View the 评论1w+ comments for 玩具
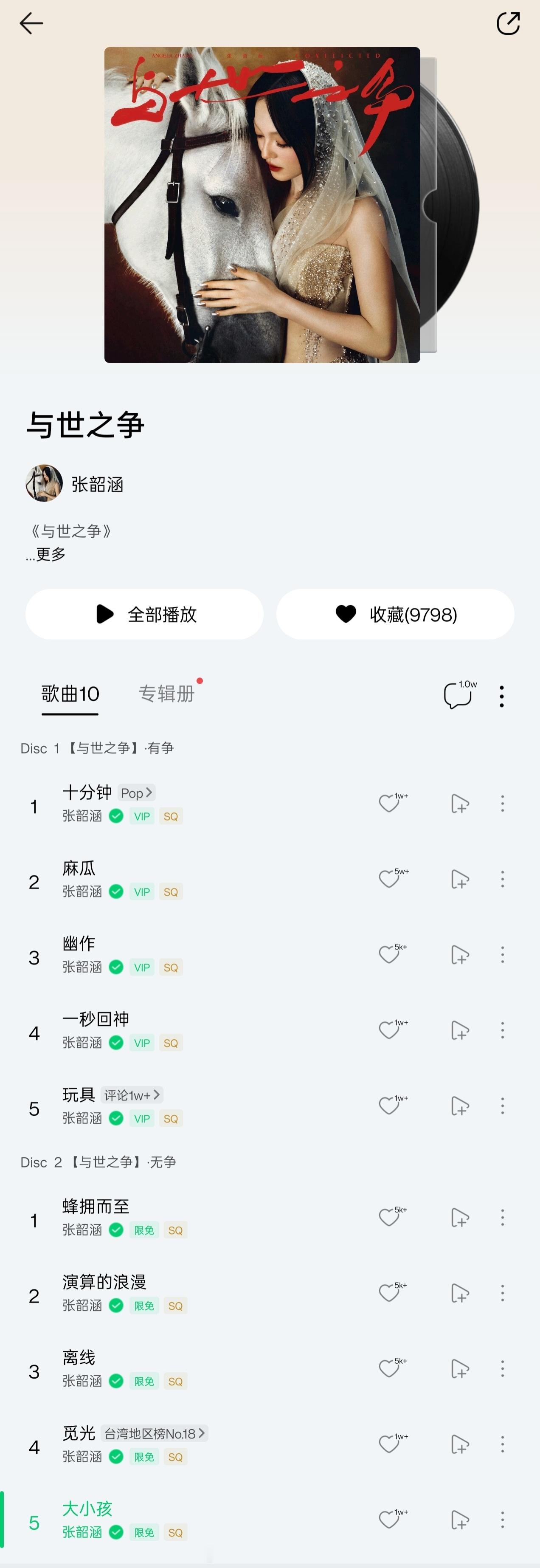Viewport: 540px width, 1568px height. (x=132, y=1095)
